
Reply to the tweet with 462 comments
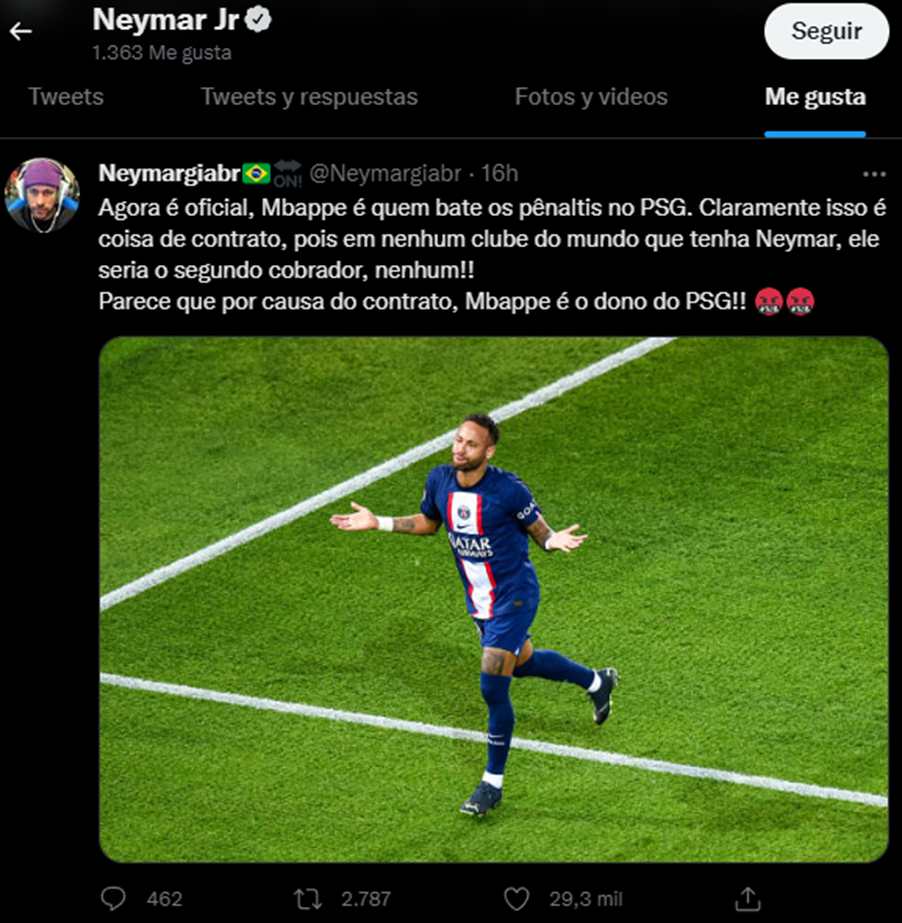(x=115, y=898)
